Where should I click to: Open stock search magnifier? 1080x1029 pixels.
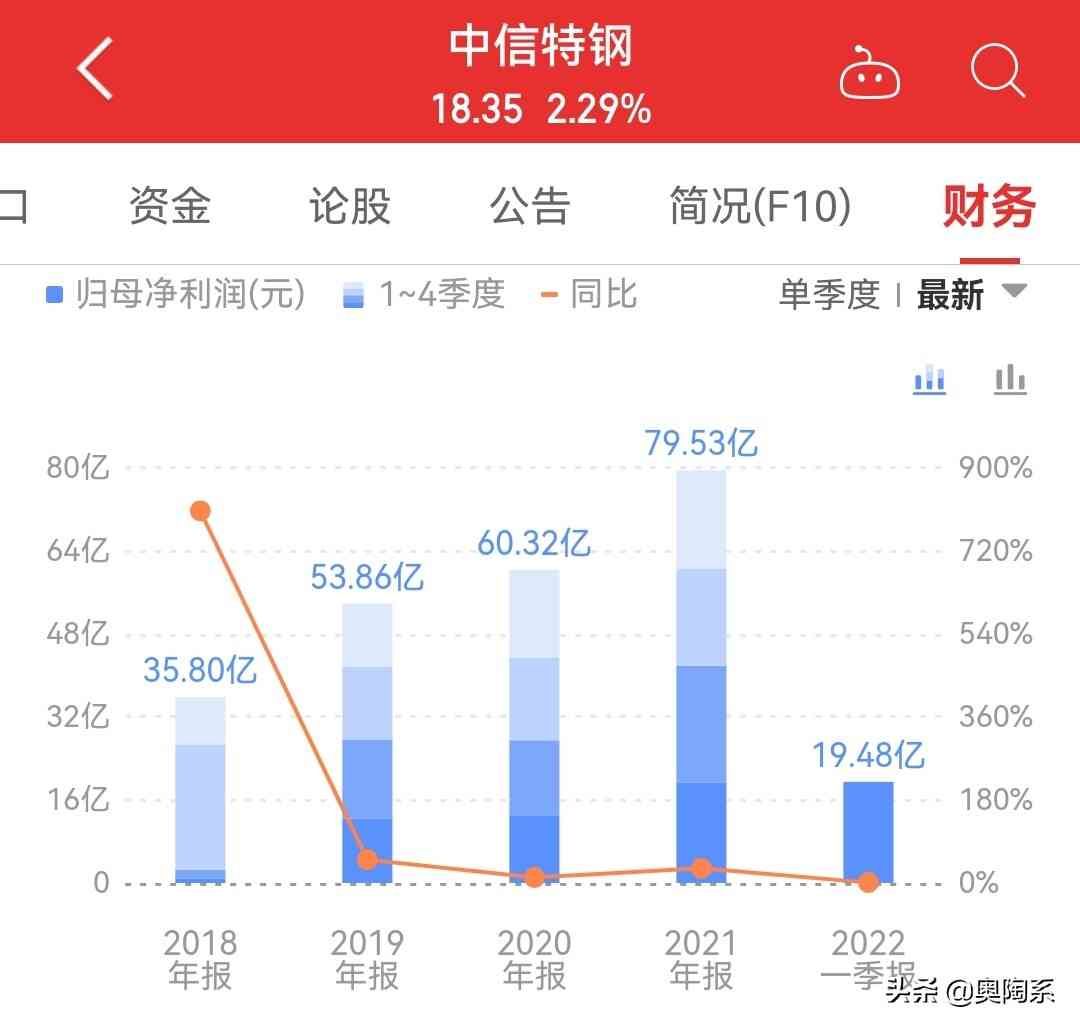(997, 71)
